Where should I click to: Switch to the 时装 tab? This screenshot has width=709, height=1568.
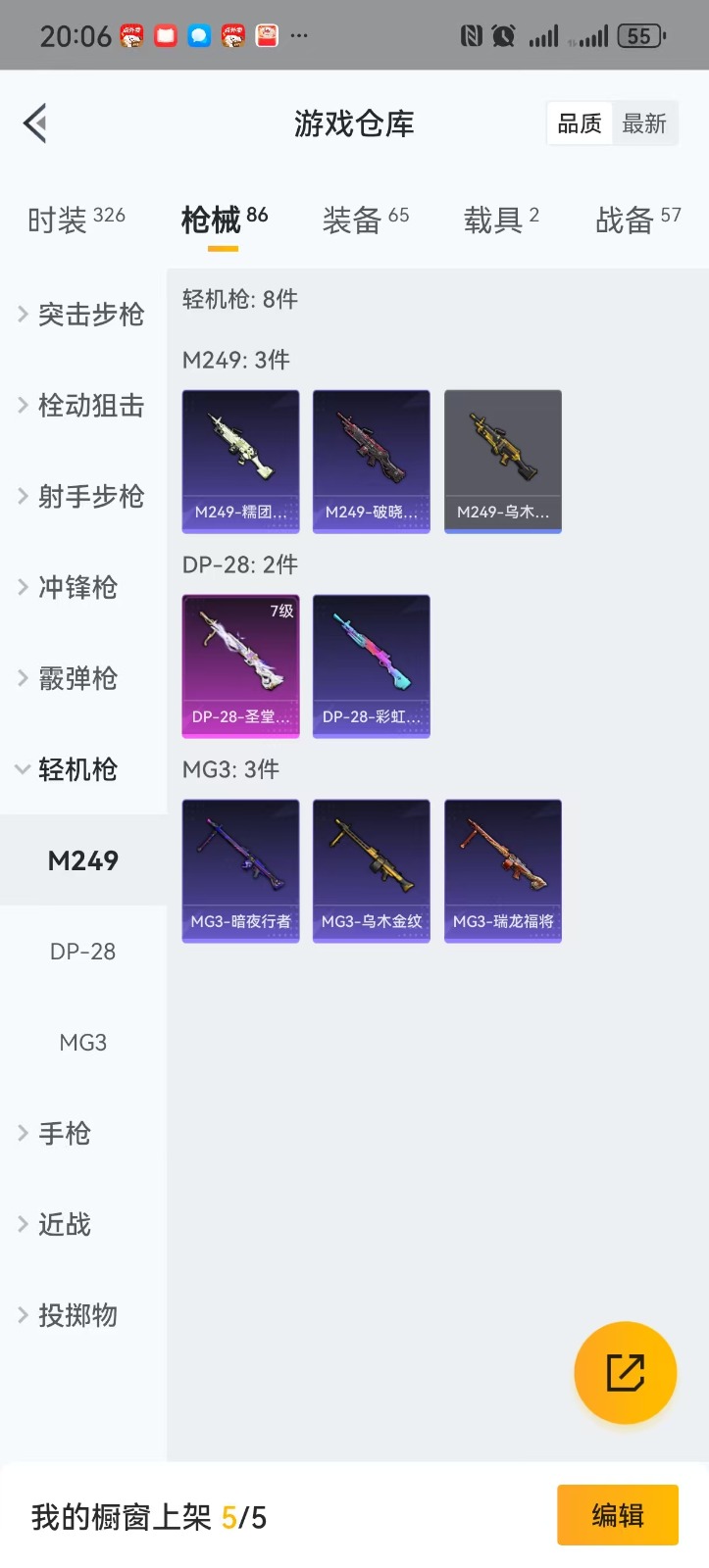point(76,220)
